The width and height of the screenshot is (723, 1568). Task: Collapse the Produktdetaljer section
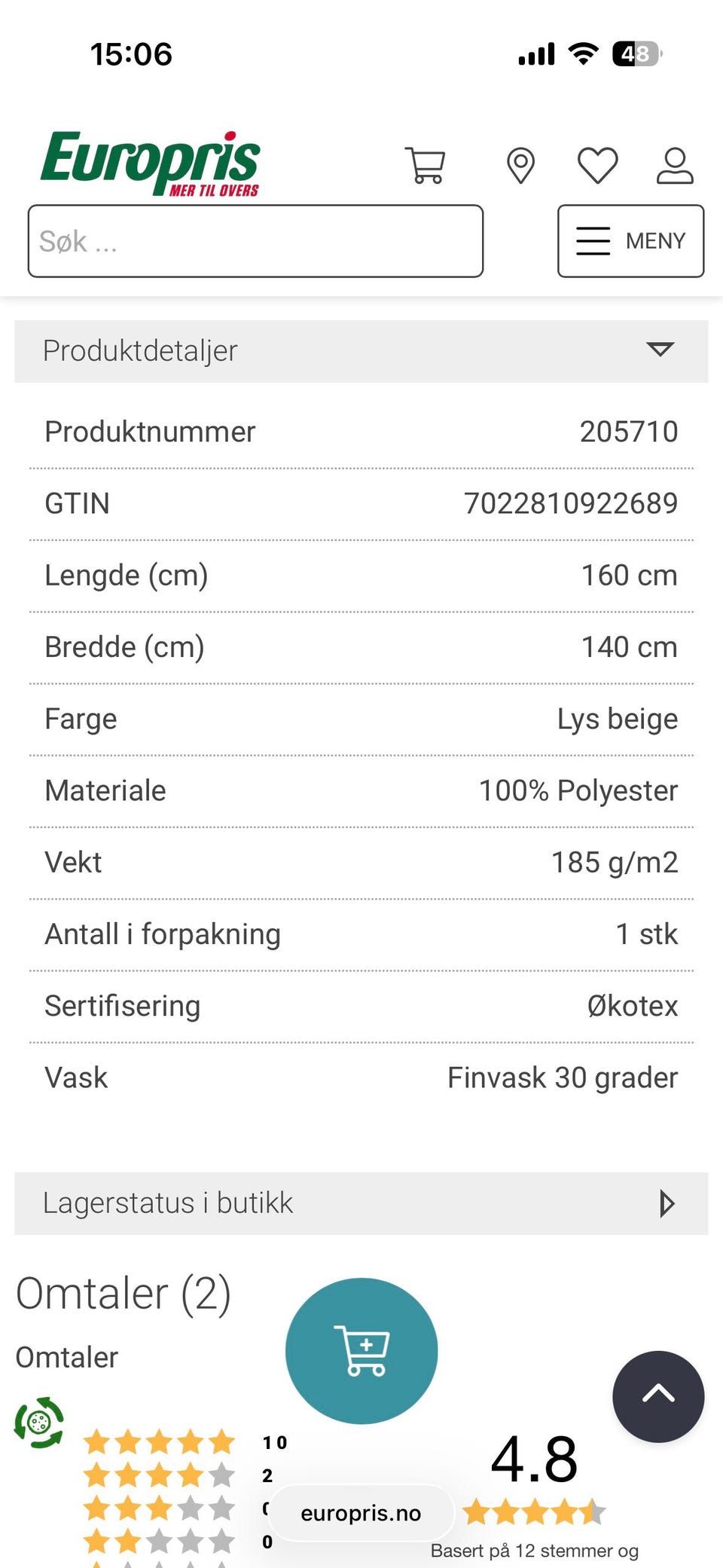pyautogui.click(x=361, y=351)
